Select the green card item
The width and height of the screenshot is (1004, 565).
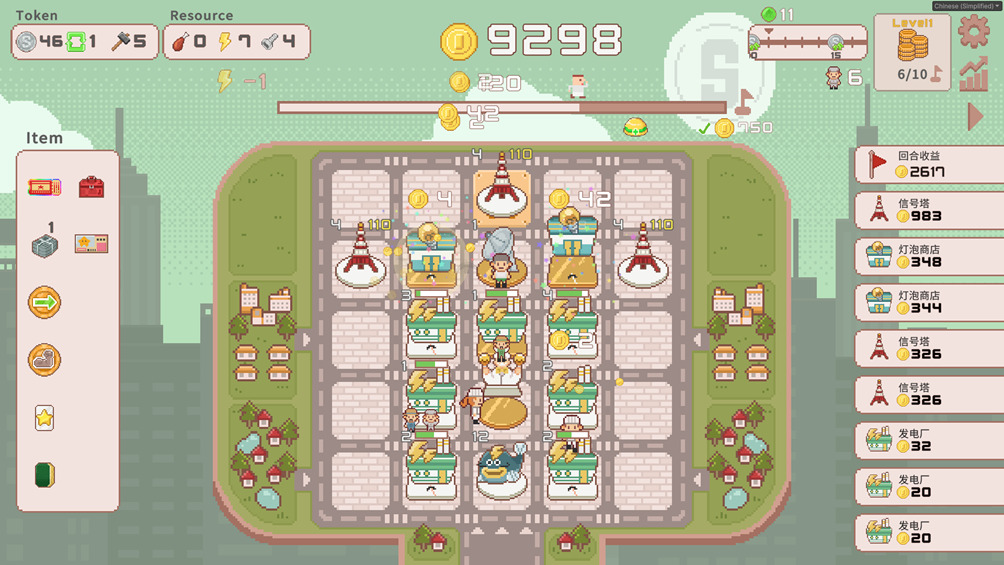click(44, 475)
